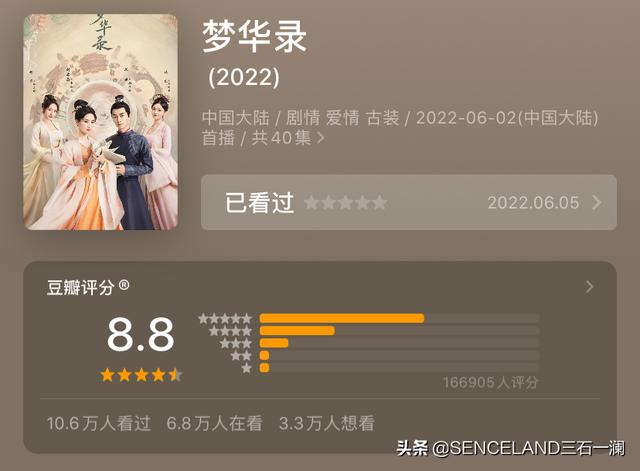Expand the details line ending 共40集
Viewport: 640px width, 471px height.
[x=320, y=139]
